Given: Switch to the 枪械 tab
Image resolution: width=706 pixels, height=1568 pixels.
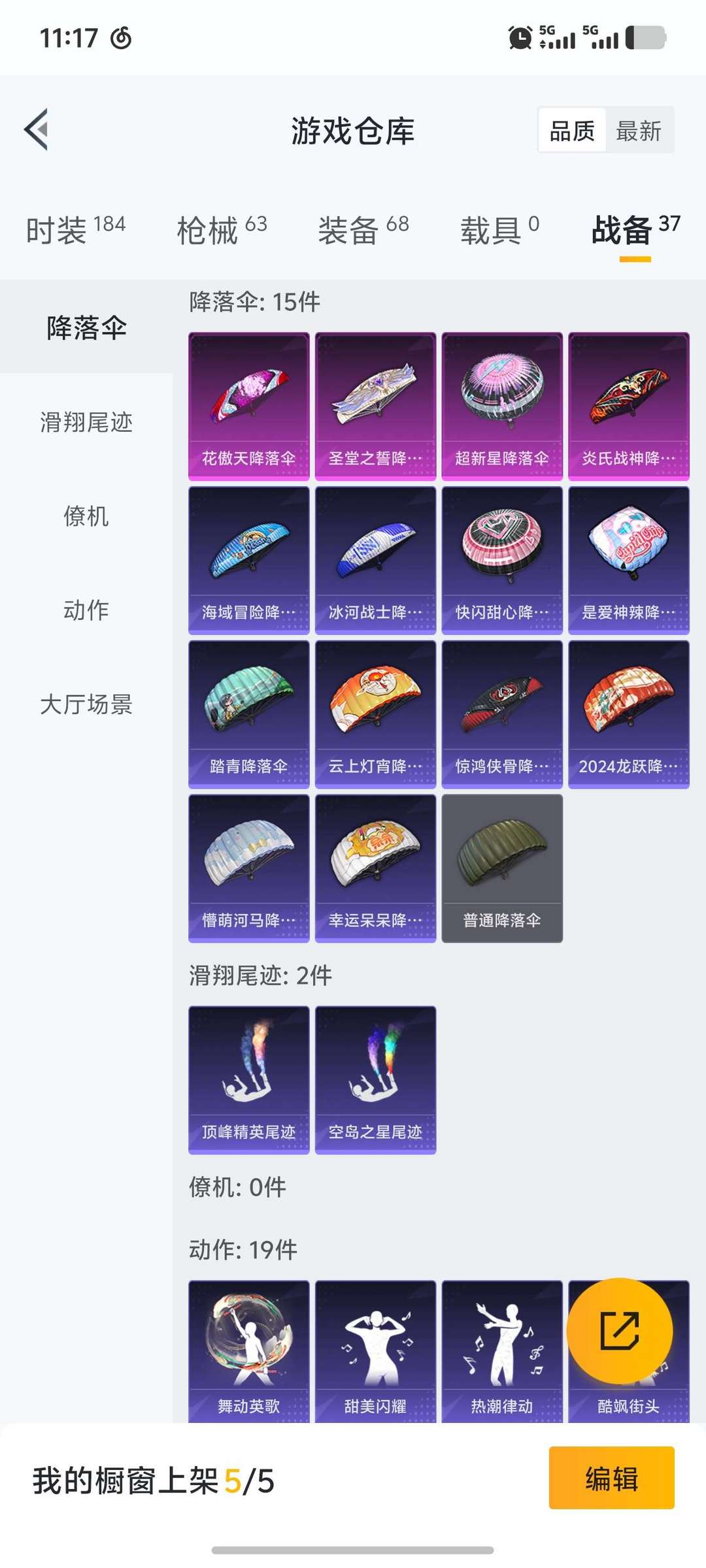Looking at the screenshot, I should [222, 230].
